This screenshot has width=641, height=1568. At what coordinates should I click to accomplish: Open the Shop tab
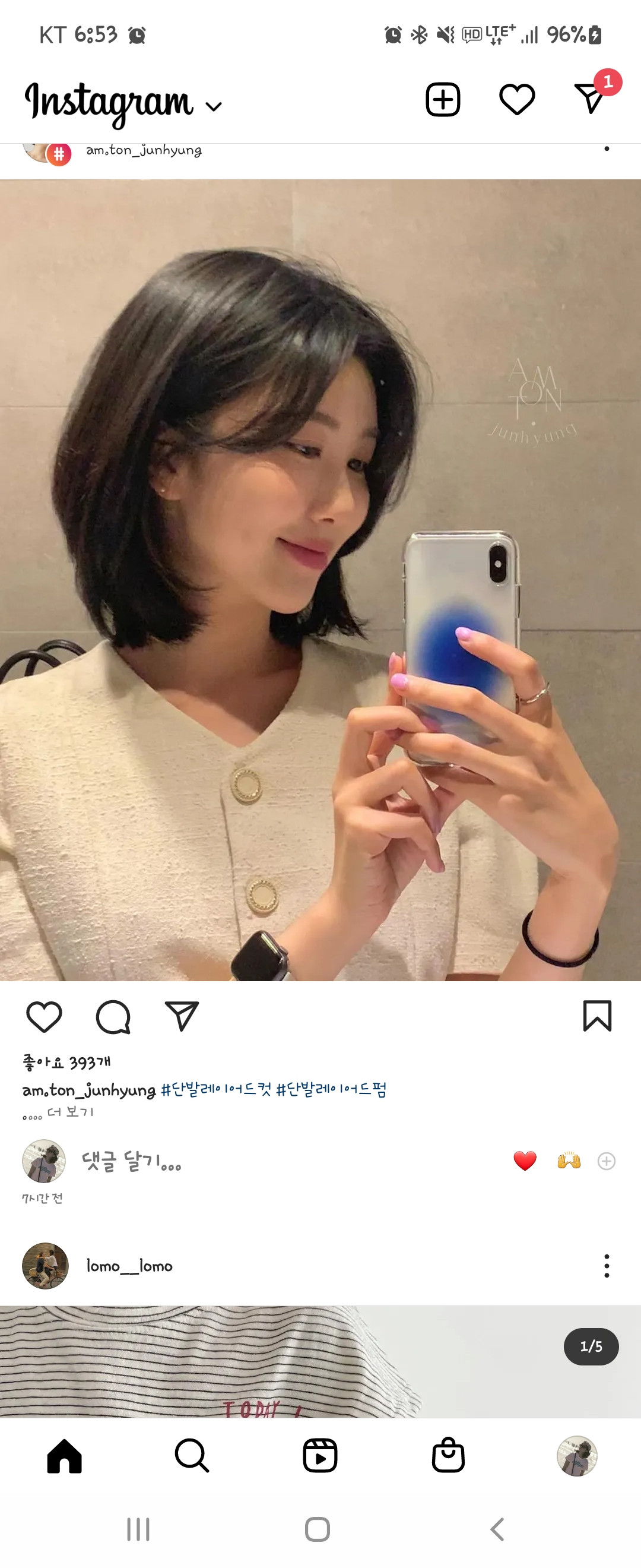tap(448, 1455)
